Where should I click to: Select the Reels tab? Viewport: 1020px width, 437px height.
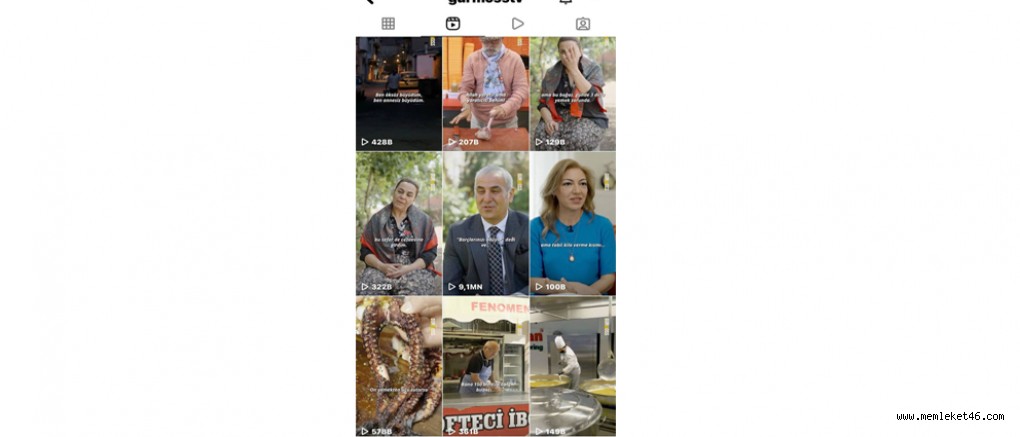click(453, 23)
